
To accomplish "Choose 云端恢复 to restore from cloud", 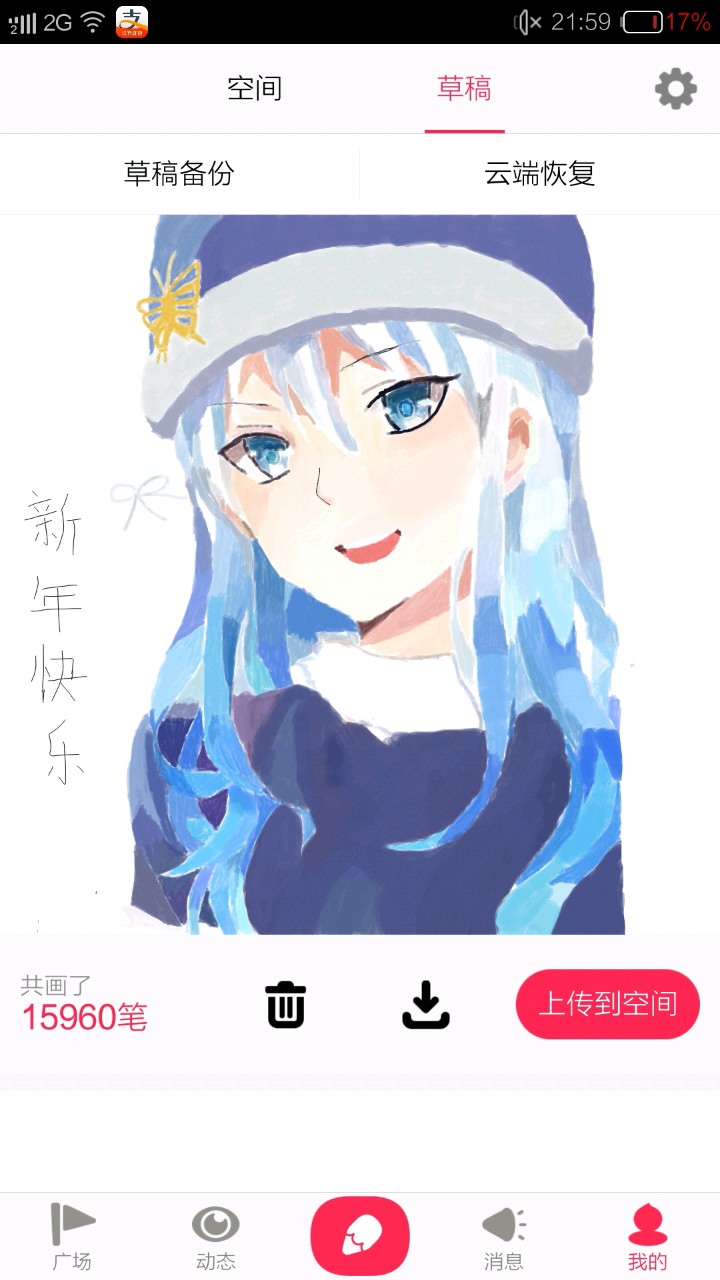I will pos(540,174).
